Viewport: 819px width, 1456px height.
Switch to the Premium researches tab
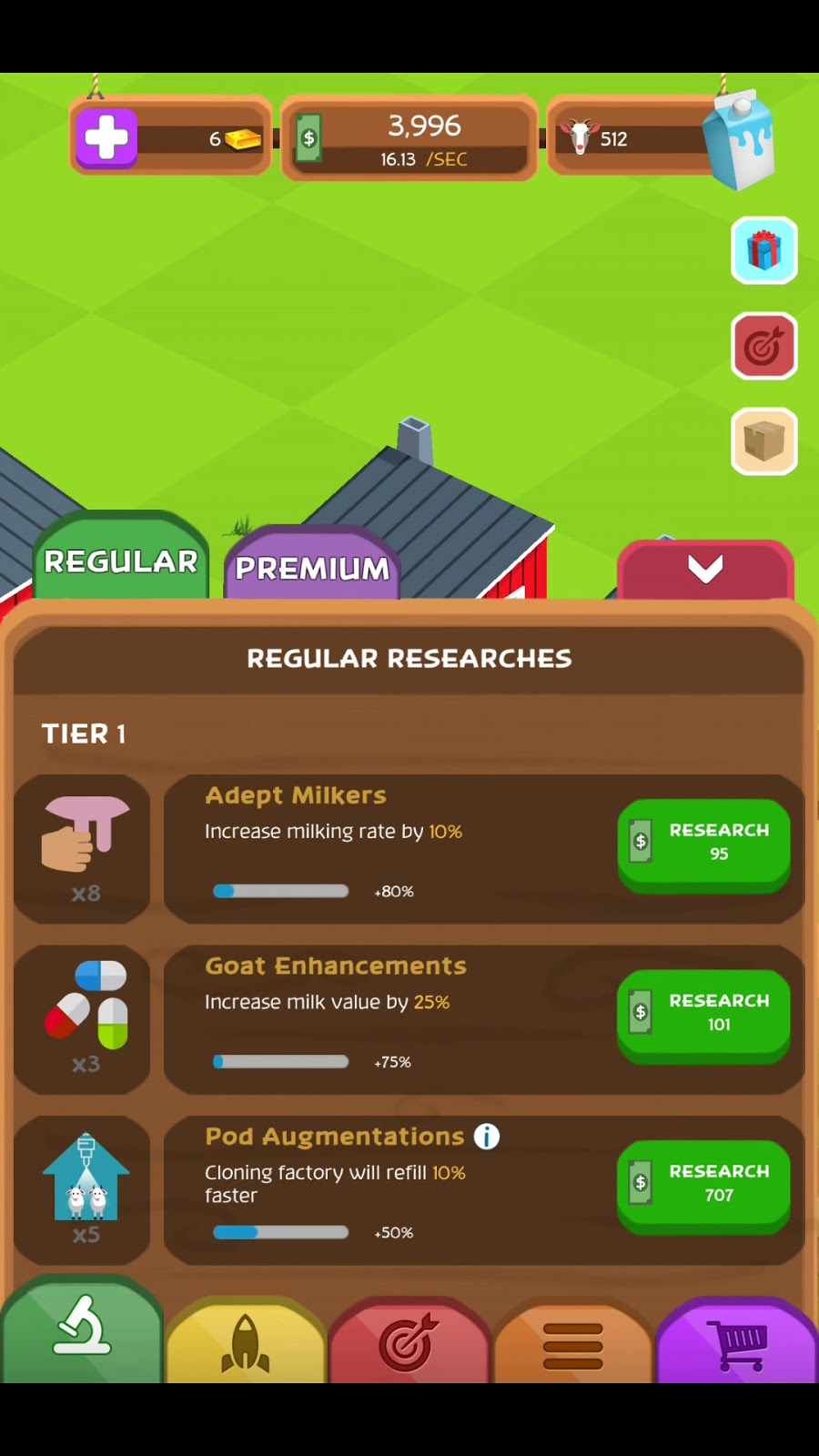coord(312,568)
